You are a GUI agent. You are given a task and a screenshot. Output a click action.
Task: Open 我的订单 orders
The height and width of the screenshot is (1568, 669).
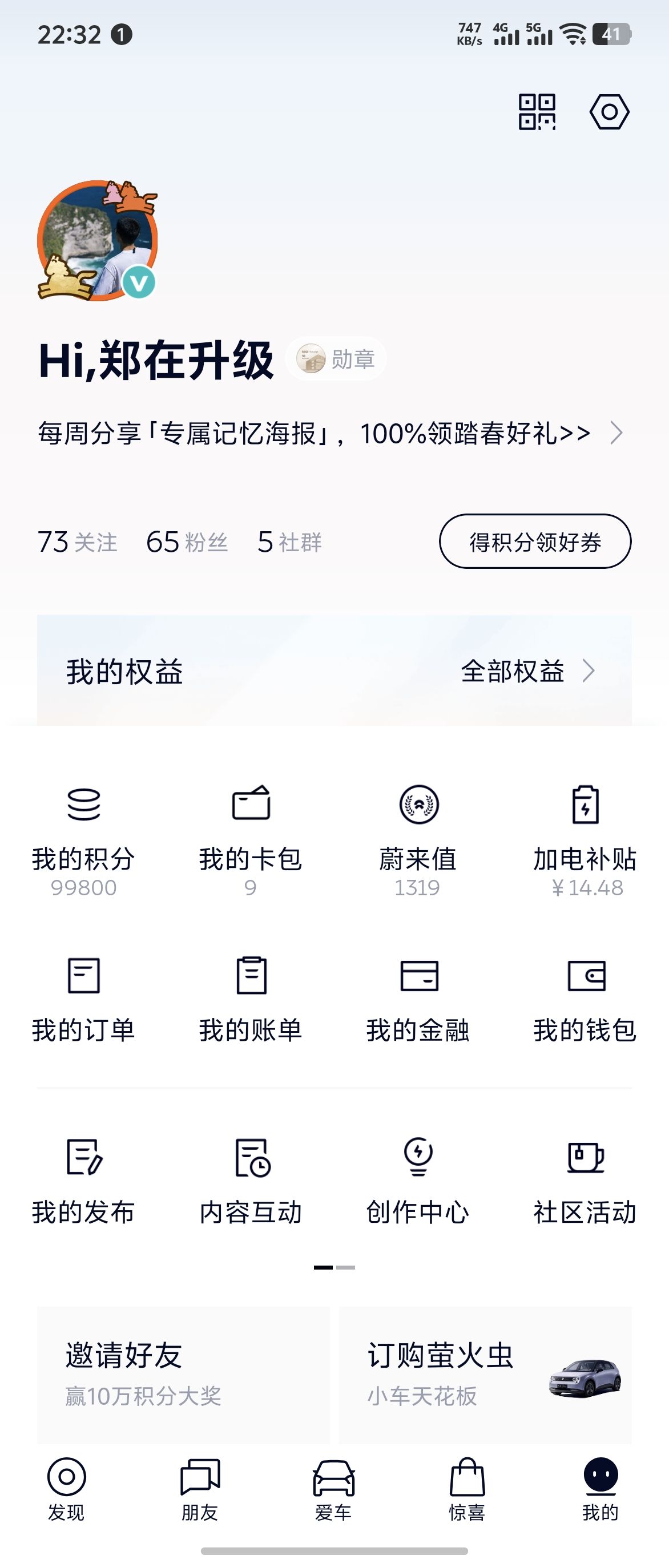coord(83,999)
